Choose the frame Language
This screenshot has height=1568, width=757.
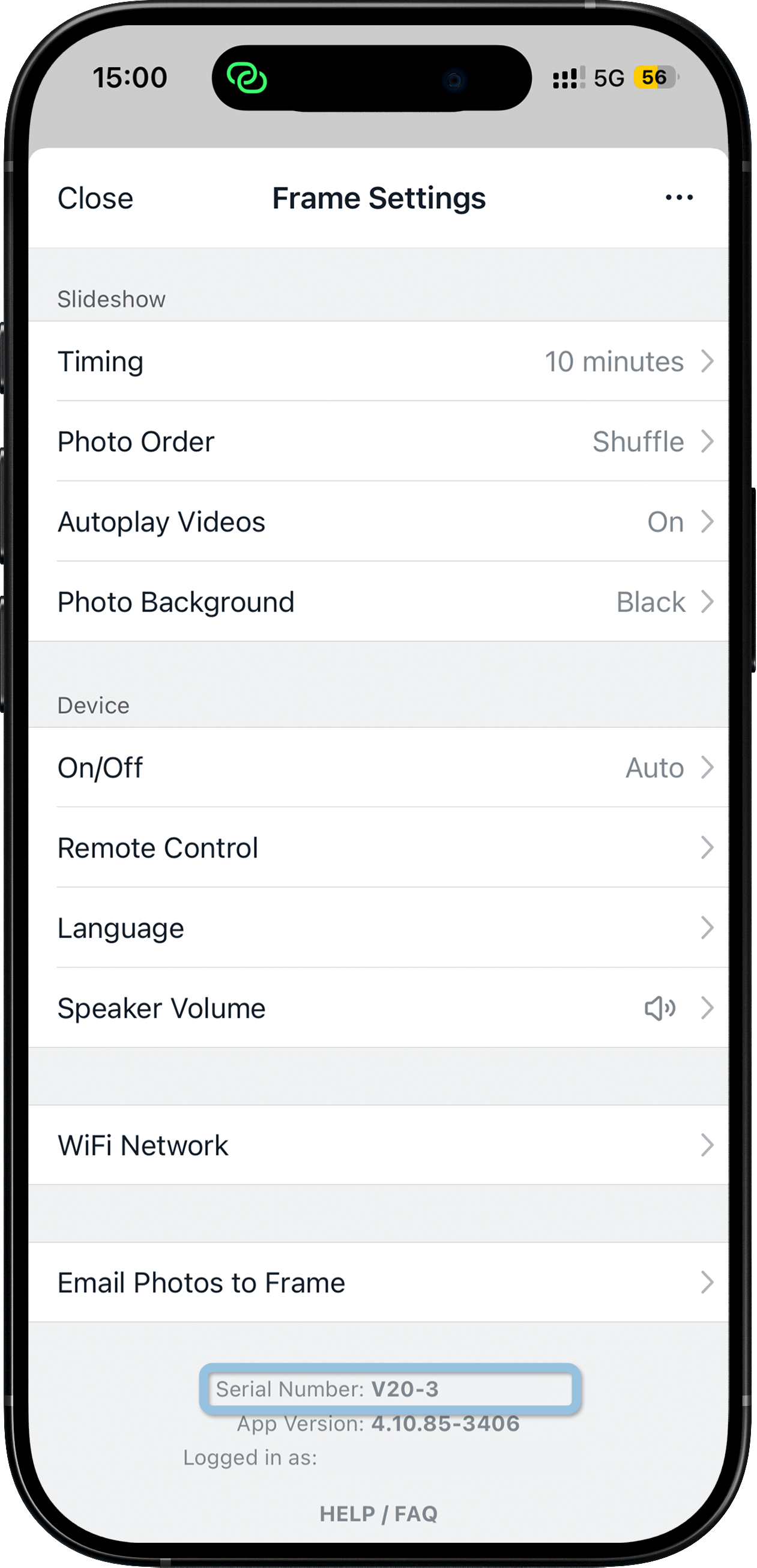[x=378, y=928]
